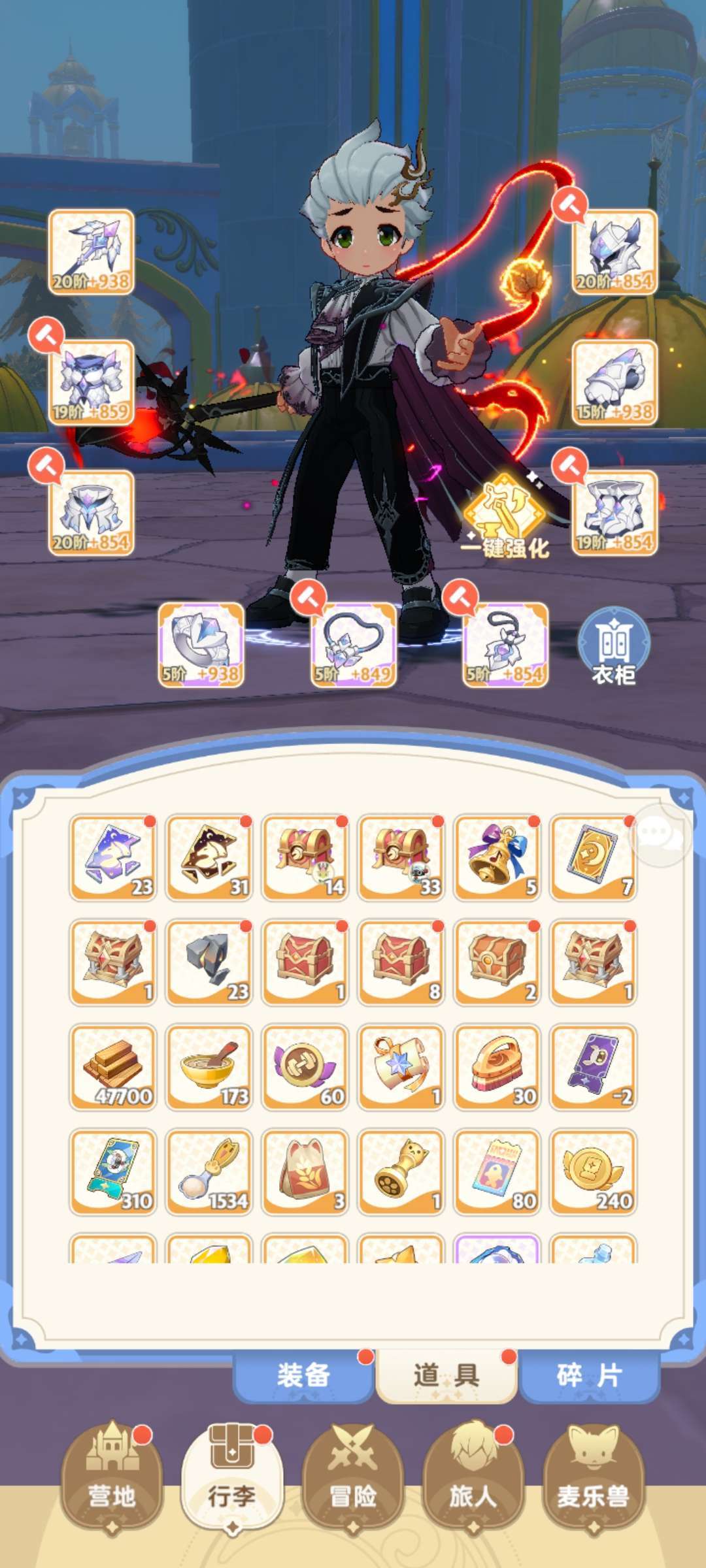Open the golden bell item
The image size is (706, 1568).
pos(497,858)
